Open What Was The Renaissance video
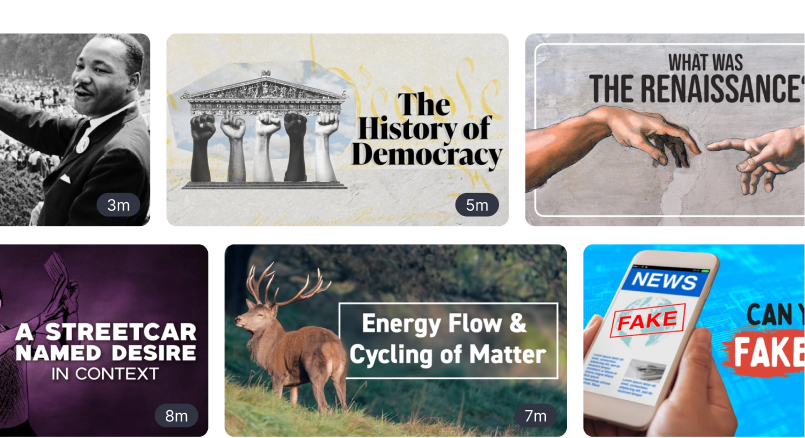 (666, 130)
